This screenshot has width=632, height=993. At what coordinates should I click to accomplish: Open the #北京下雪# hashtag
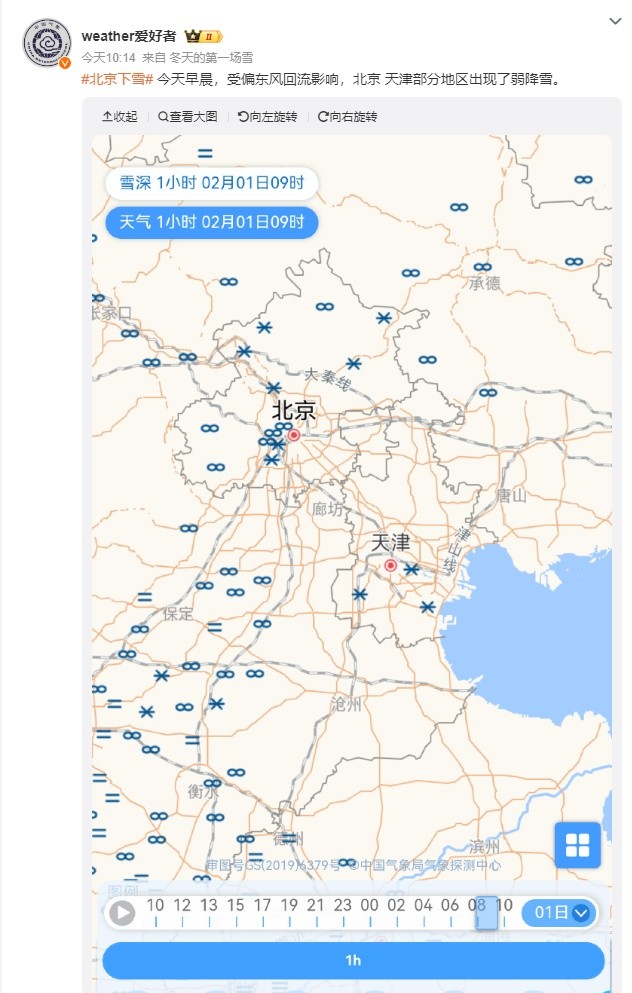(x=117, y=79)
